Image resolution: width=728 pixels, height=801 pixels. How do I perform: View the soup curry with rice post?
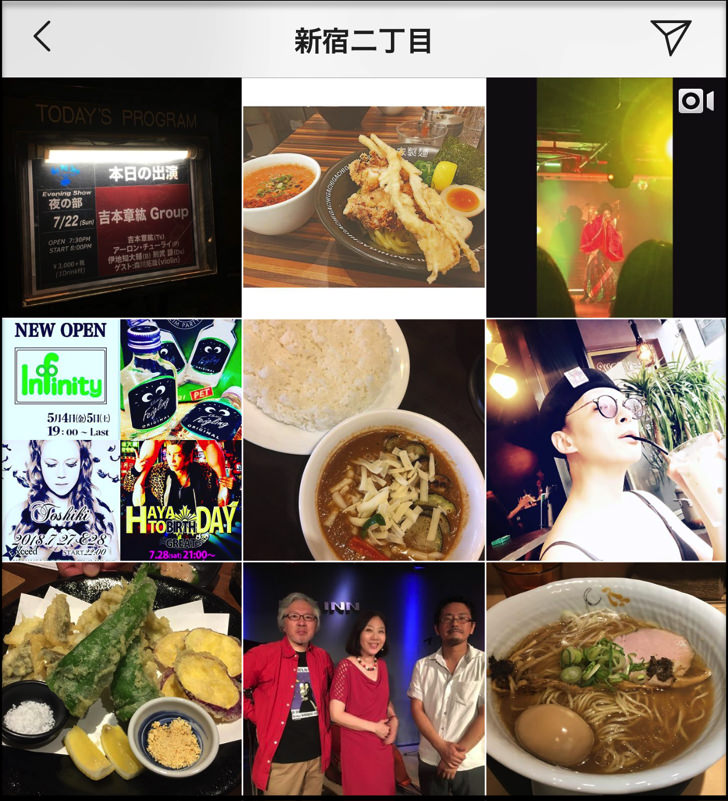(363, 439)
